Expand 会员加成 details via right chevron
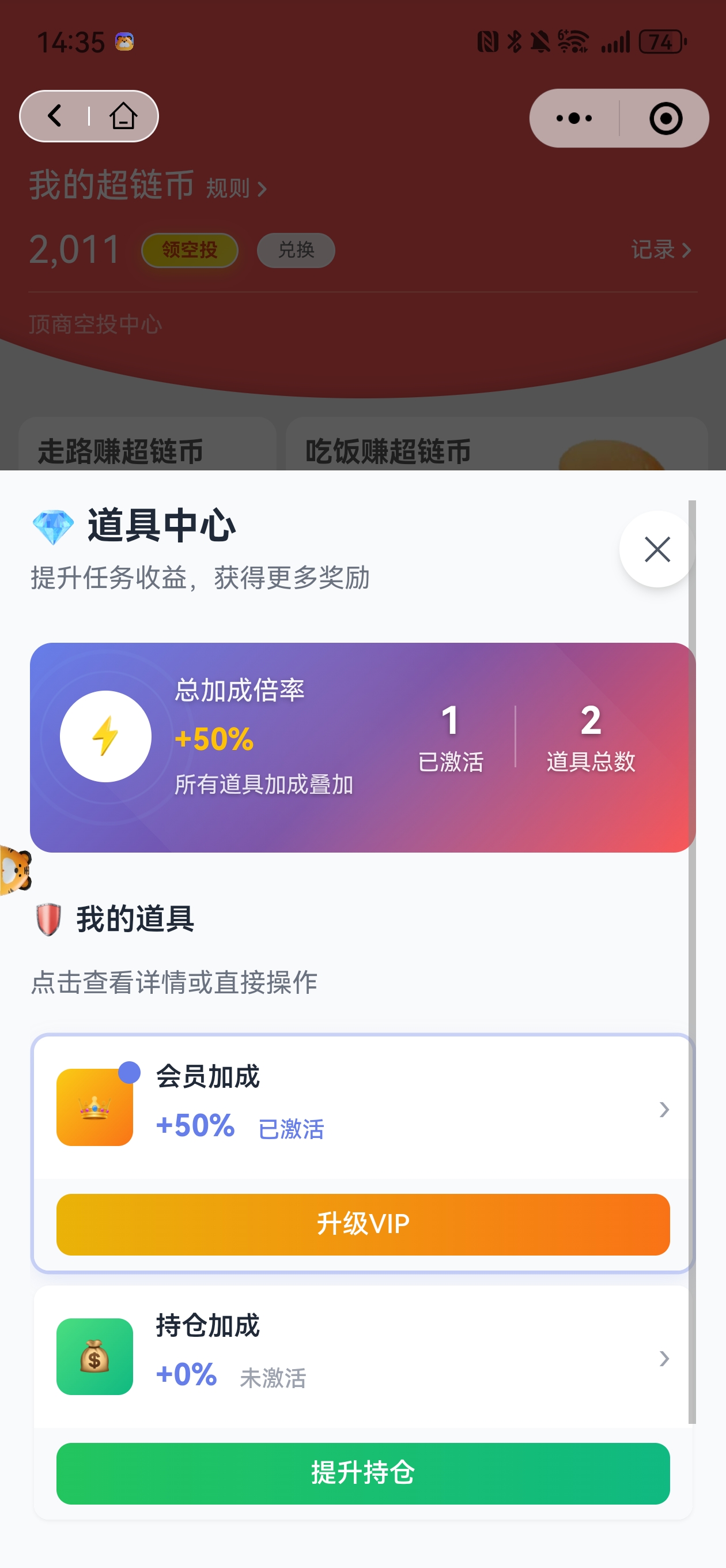The width and height of the screenshot is (726, 1568). [x=663, y=1110]
